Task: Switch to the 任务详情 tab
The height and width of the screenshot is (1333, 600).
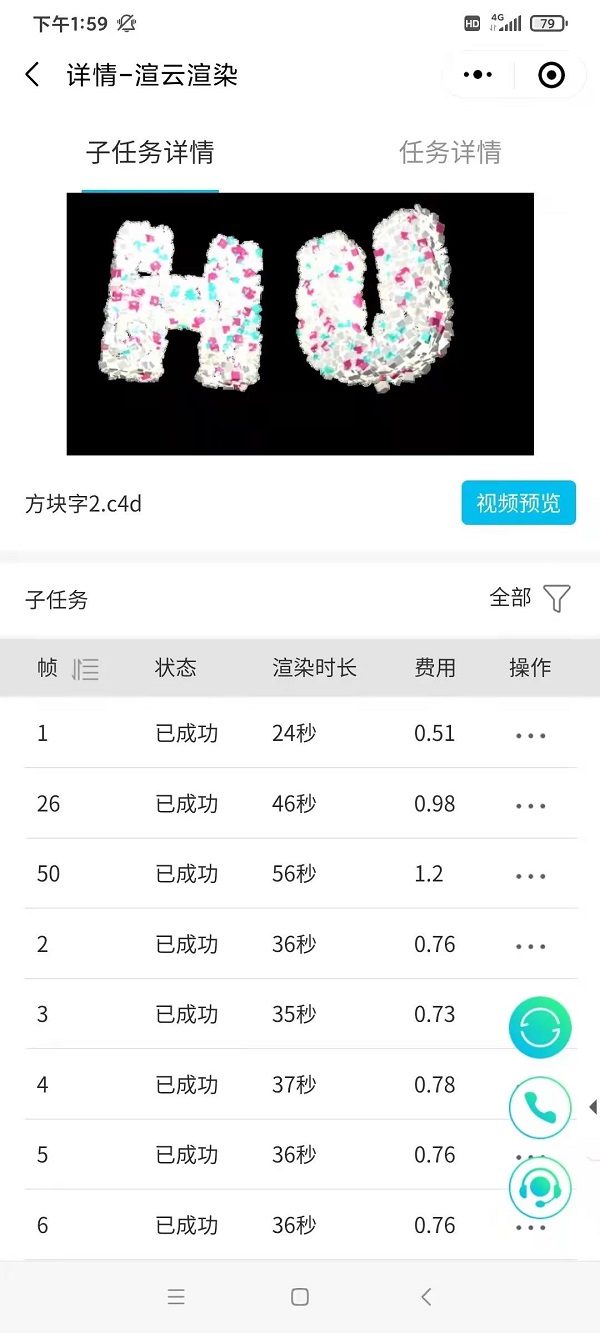Action: coord(450,153)
